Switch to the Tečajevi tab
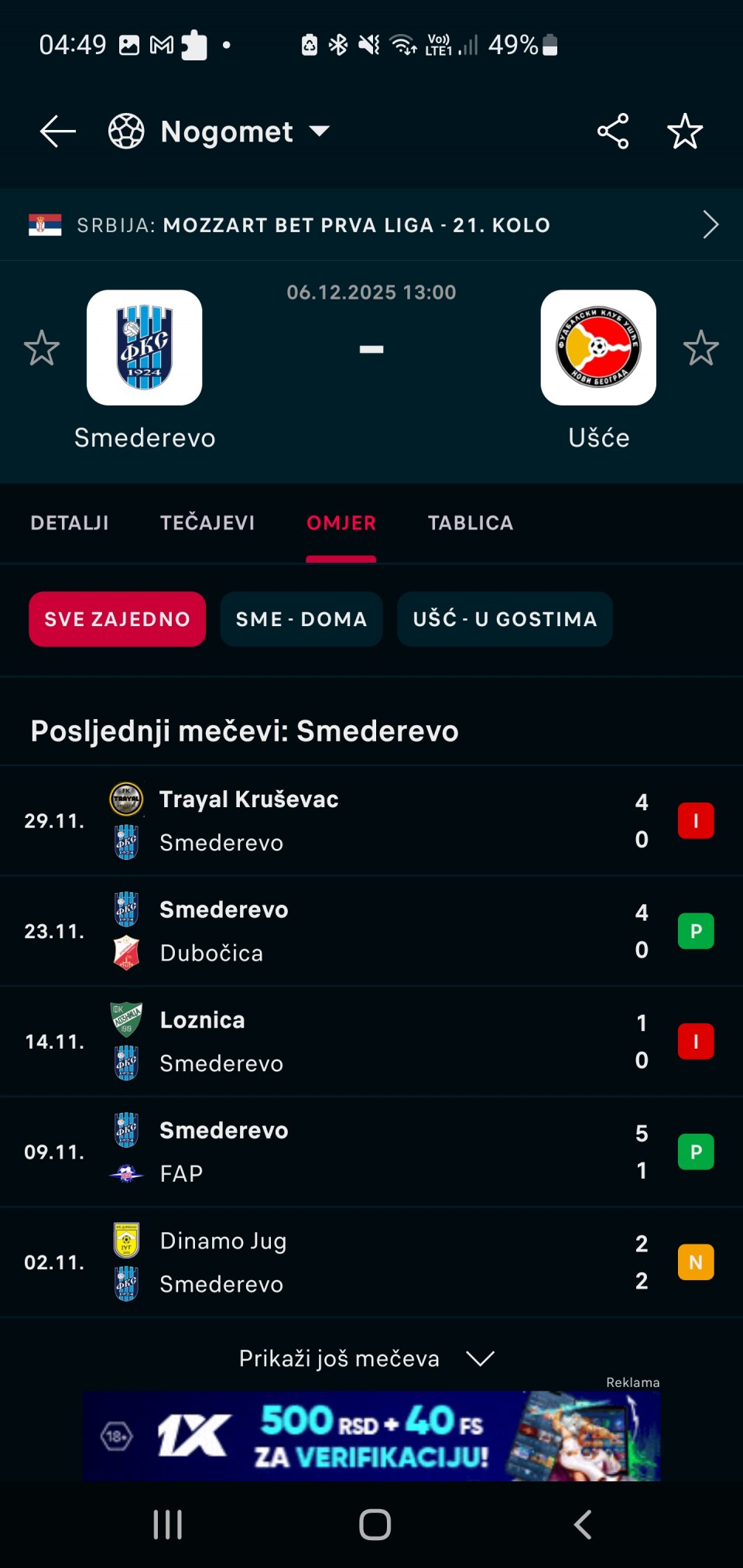Screen dimensions: 743x1568 click(x=207, y=523)
